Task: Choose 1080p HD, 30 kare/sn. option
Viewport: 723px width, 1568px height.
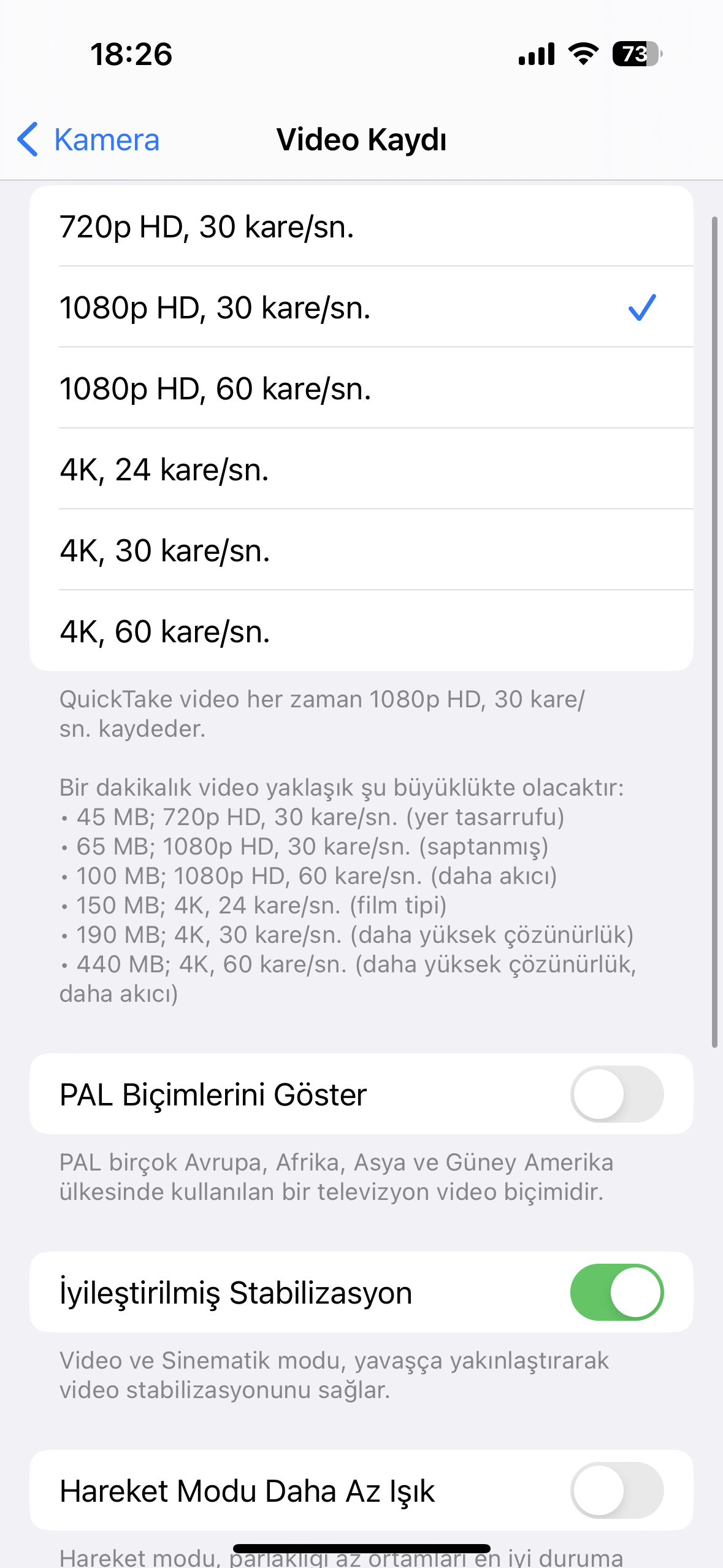Action: pos(361,307)
